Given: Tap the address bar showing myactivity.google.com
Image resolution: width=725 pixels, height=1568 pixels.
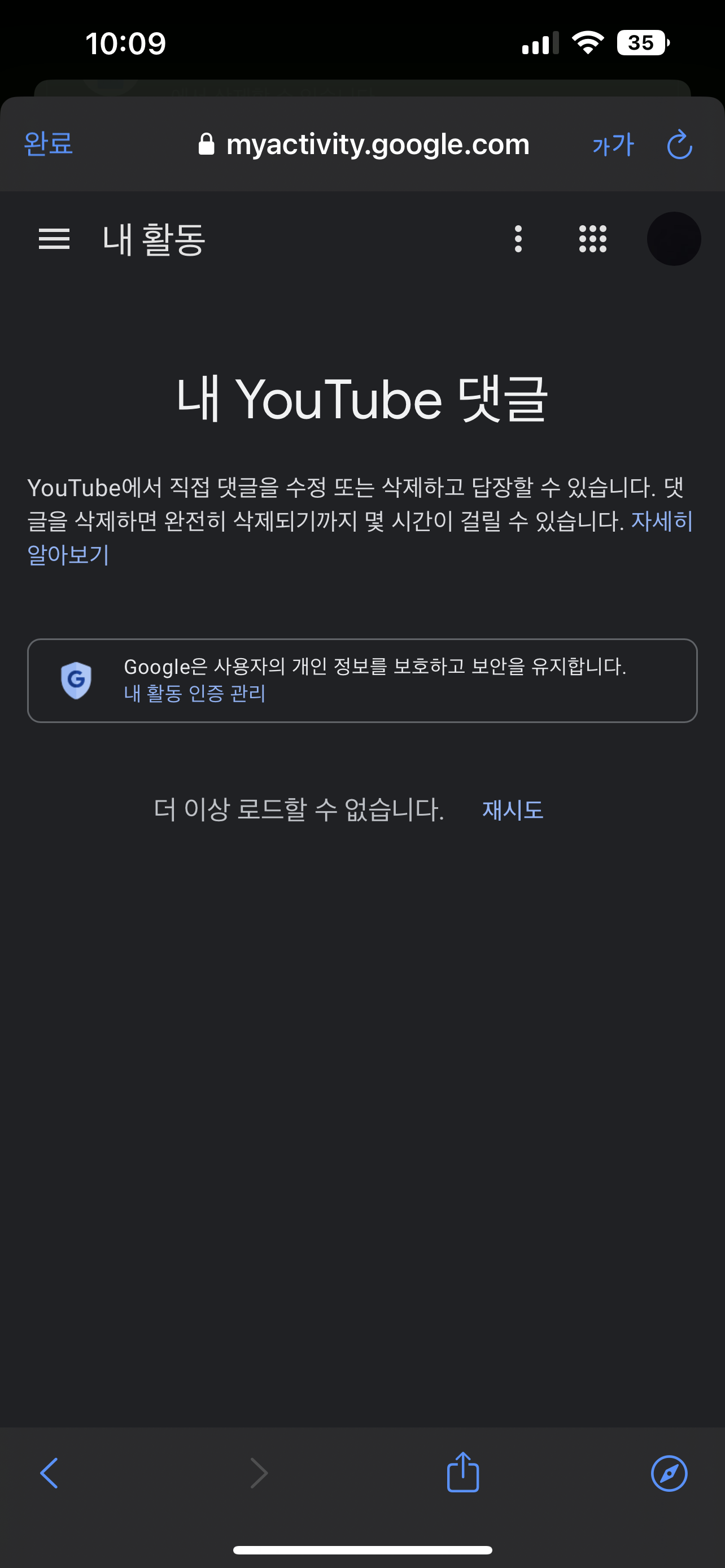Looking at the screenshot, I should pyautogui.click(x=377, y=144).
